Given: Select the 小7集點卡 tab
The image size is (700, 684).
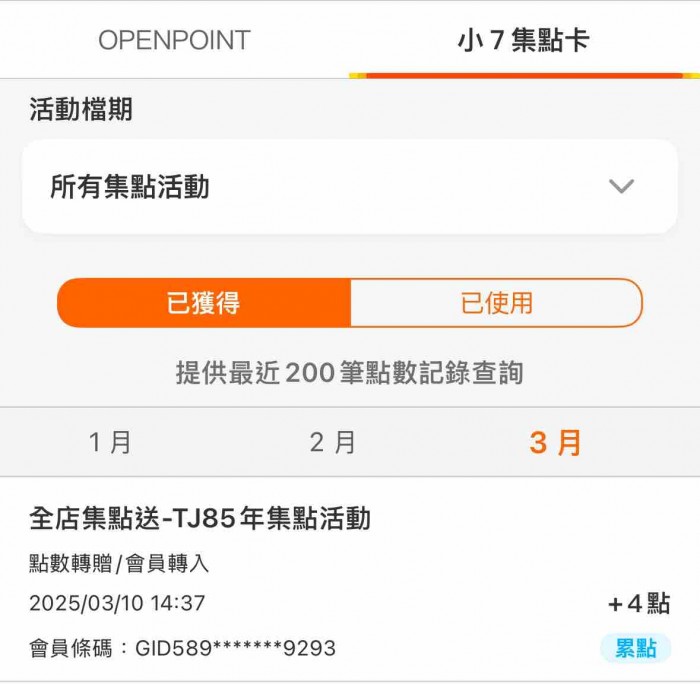Looking at the screenshot, I should click(x=523, y=41).
